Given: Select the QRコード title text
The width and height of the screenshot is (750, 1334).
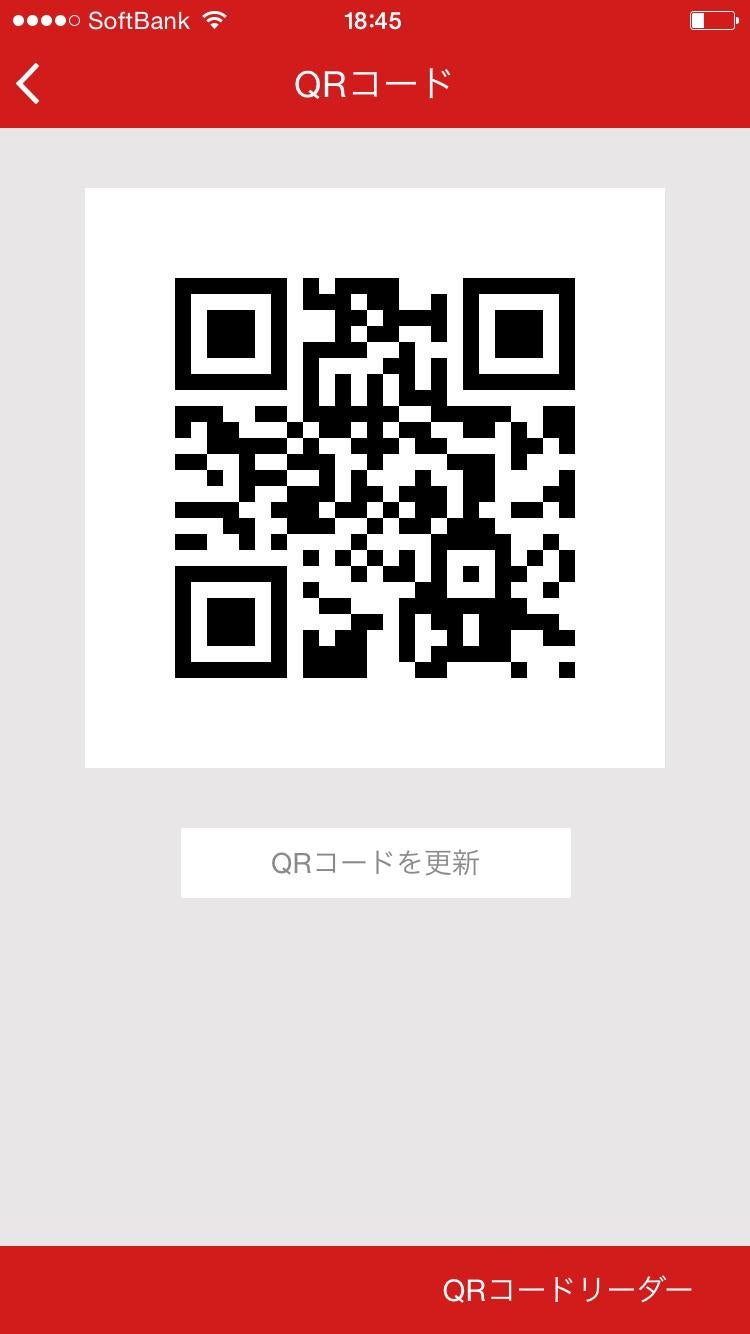Looking at the screenshot, I should pyautogui.click(x=375, y=84).
